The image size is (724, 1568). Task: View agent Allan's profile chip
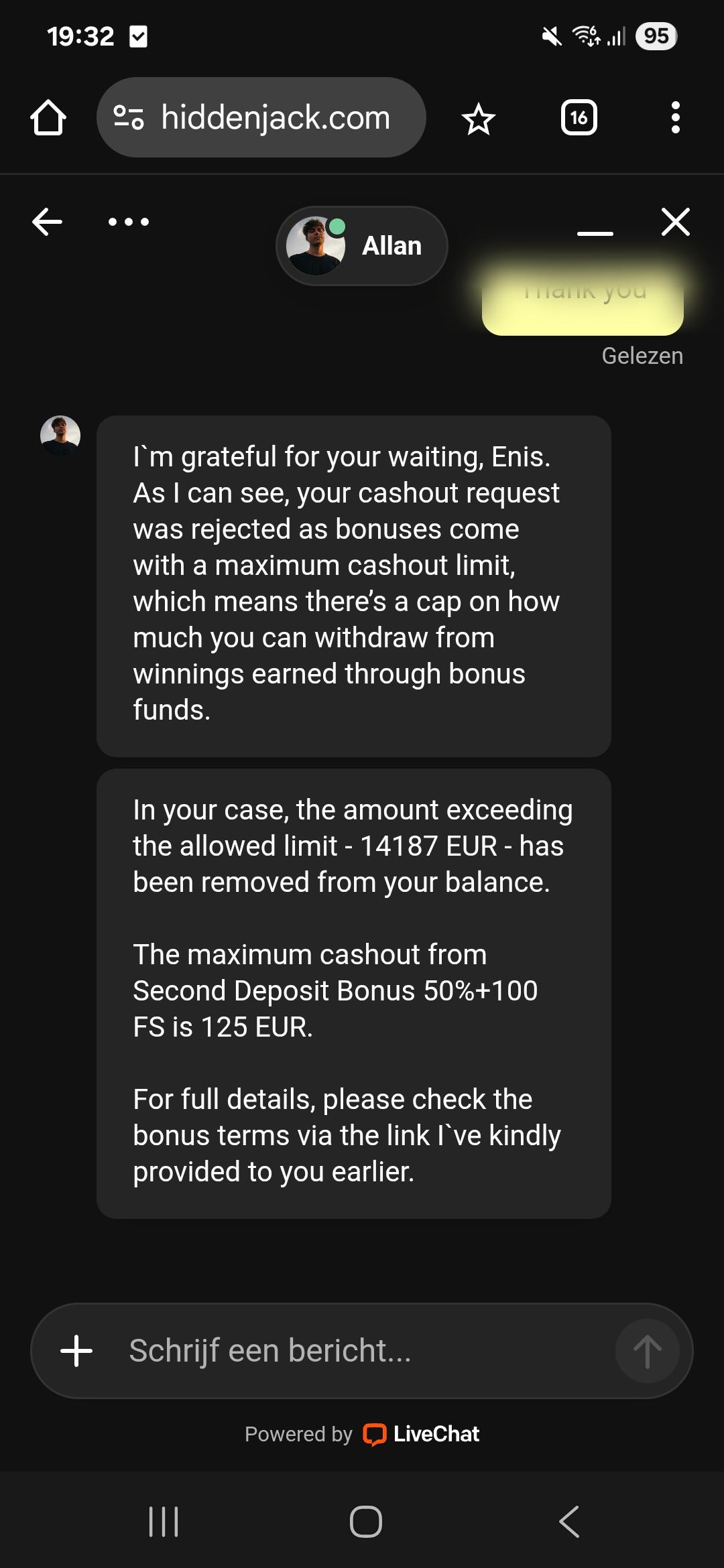362,246
